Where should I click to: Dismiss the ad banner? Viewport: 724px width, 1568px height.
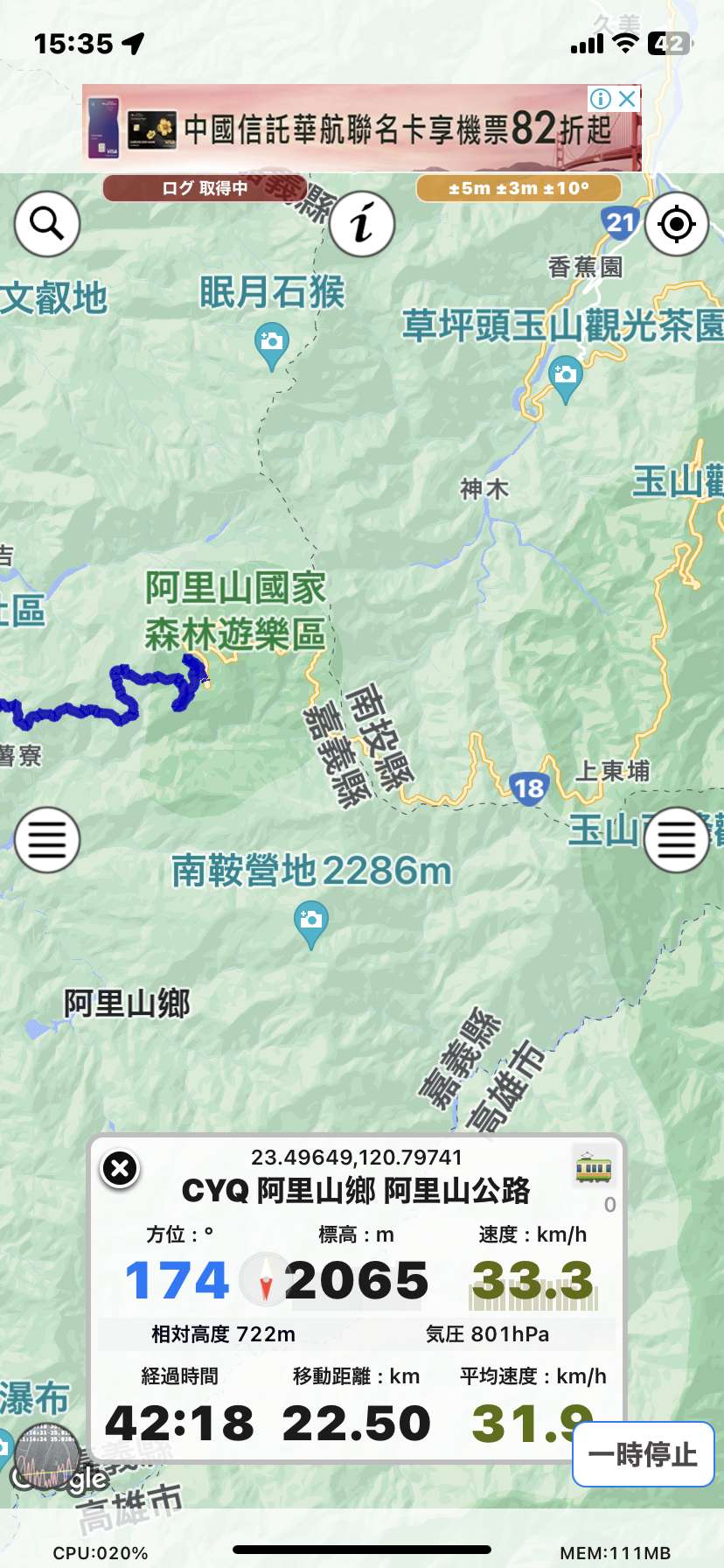(x=627, y=99)
